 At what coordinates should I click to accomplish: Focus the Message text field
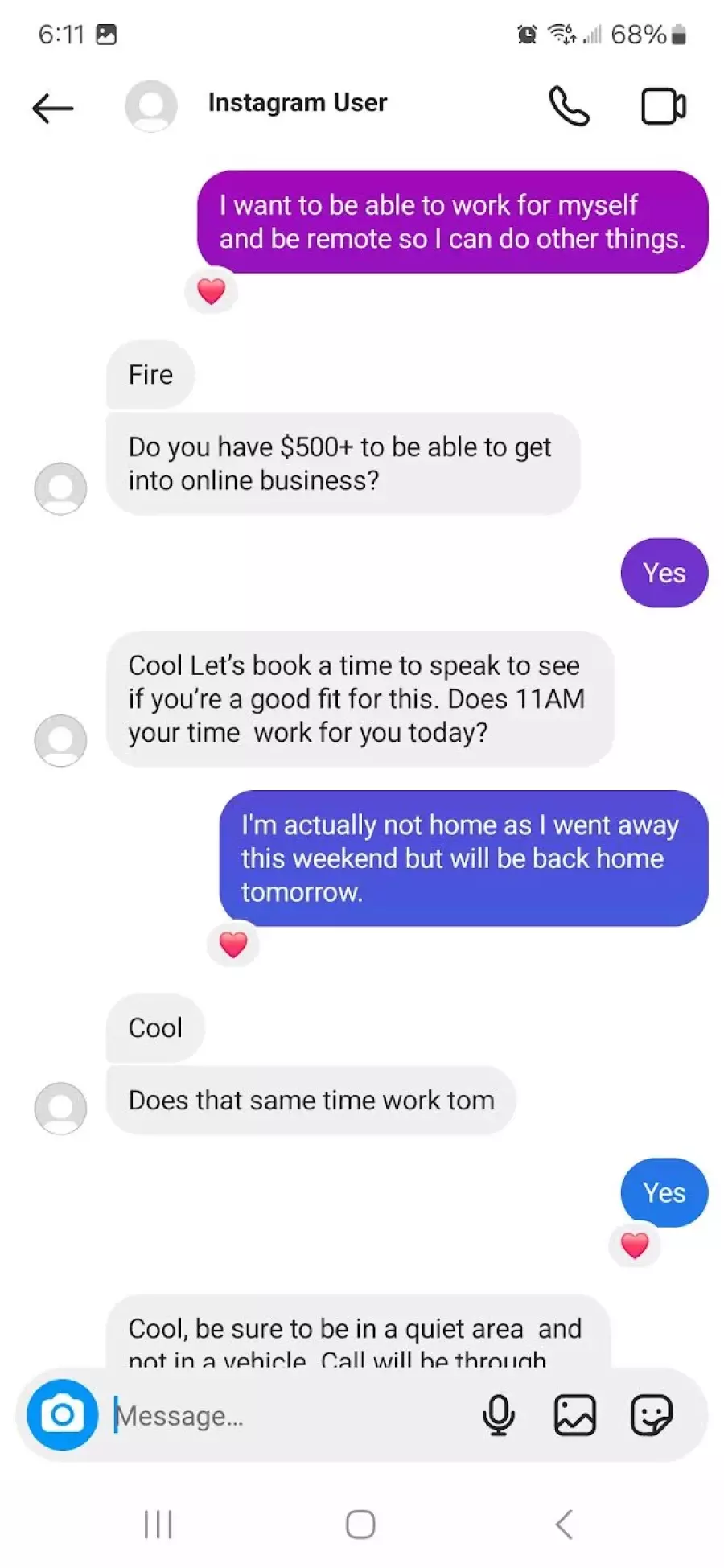[x=290, y=1415]
